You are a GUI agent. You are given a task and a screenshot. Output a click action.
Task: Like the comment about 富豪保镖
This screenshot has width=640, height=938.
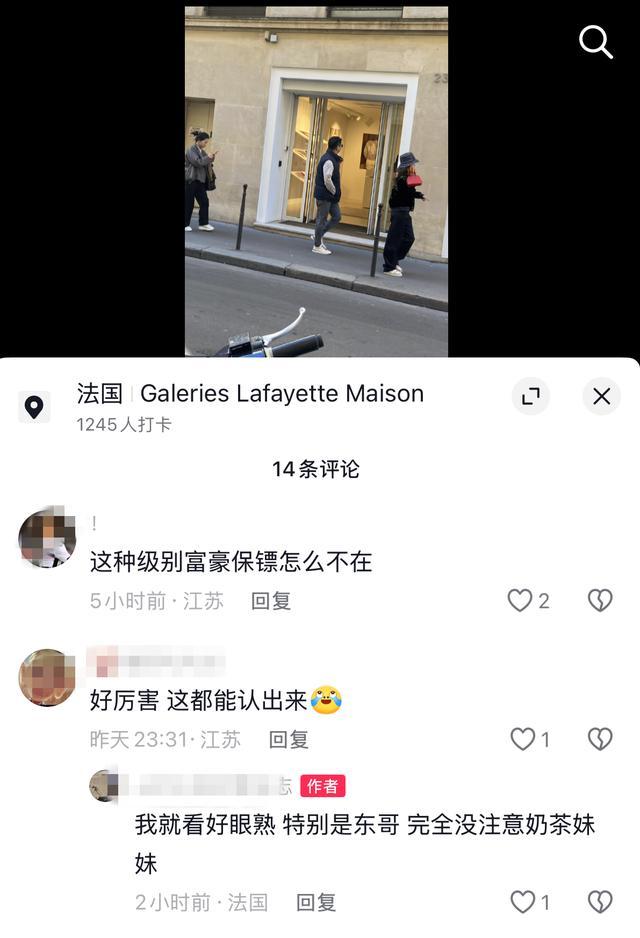(x=520, y=600)
